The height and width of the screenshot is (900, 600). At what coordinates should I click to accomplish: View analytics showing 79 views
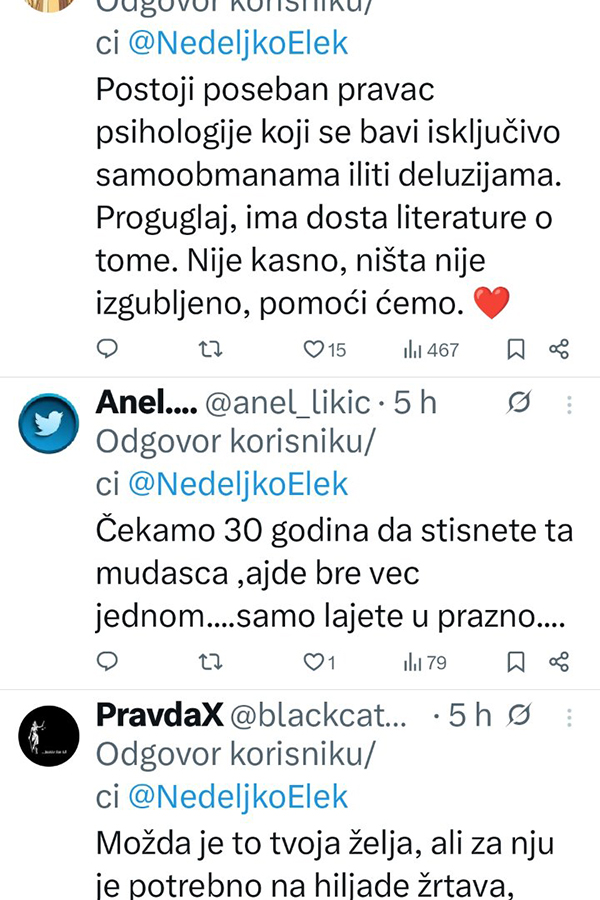click(425, 661)
